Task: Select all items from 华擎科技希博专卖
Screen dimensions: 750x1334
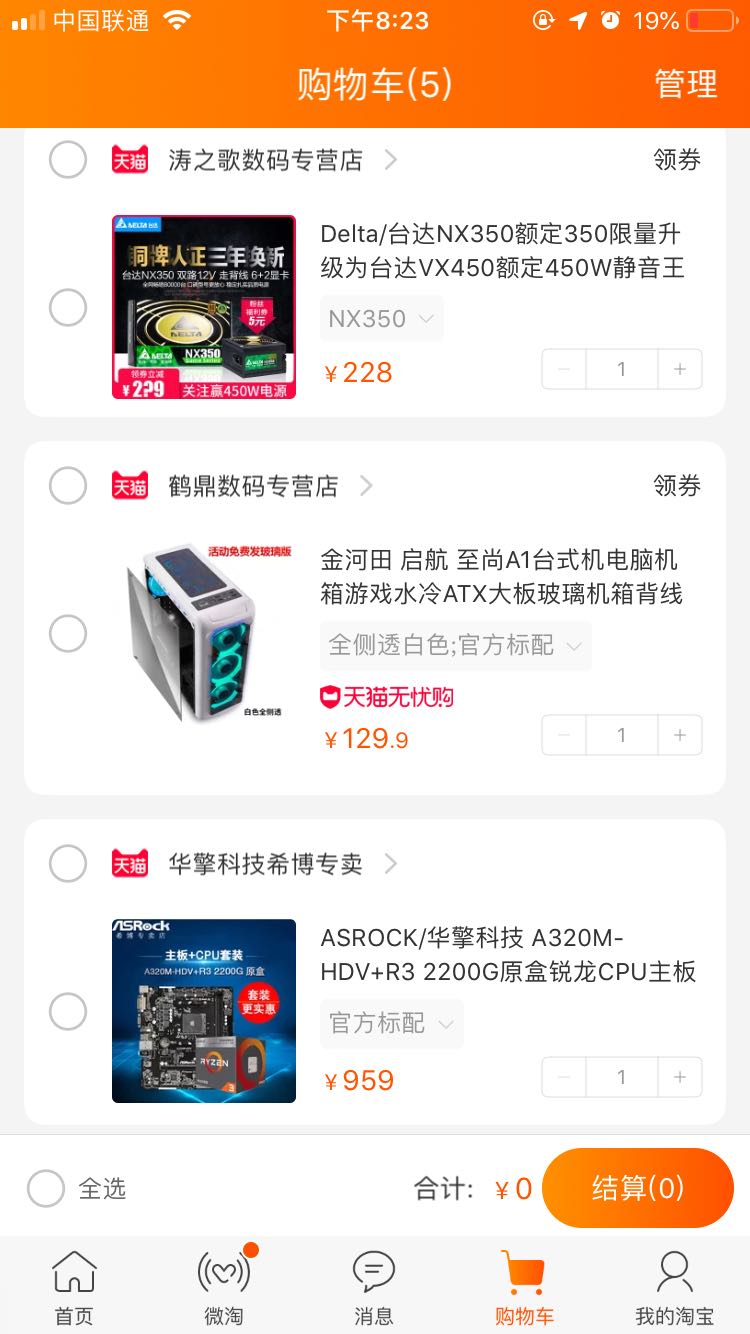Action: 68,864
